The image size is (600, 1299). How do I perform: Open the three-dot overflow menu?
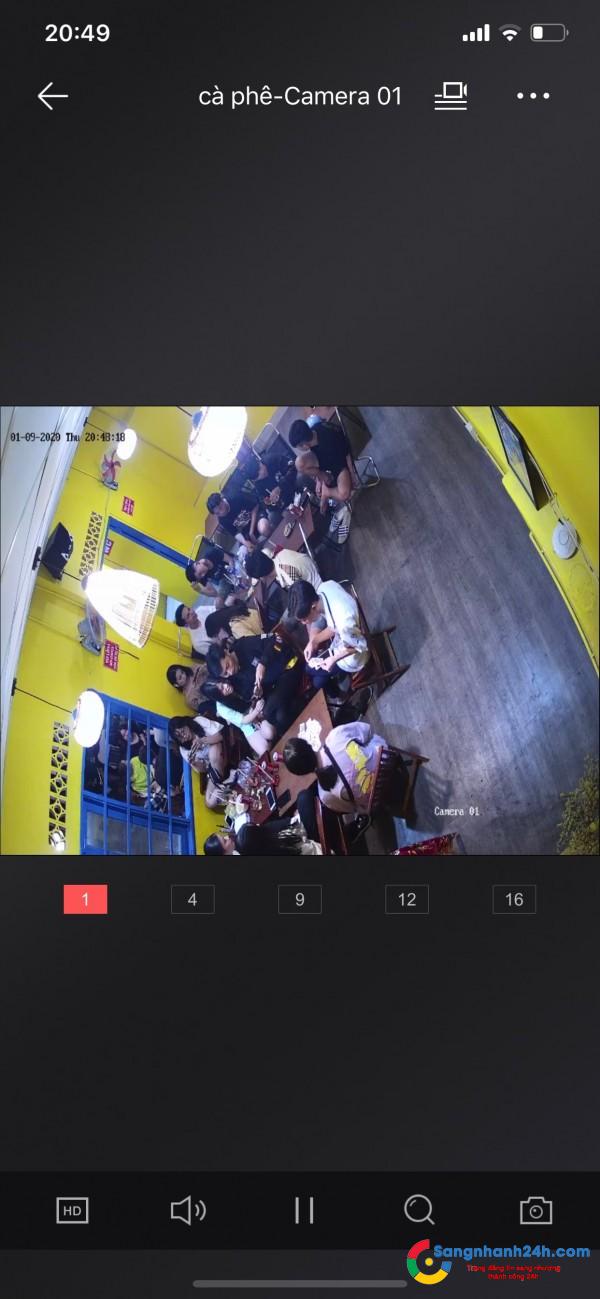click(533, 96)
